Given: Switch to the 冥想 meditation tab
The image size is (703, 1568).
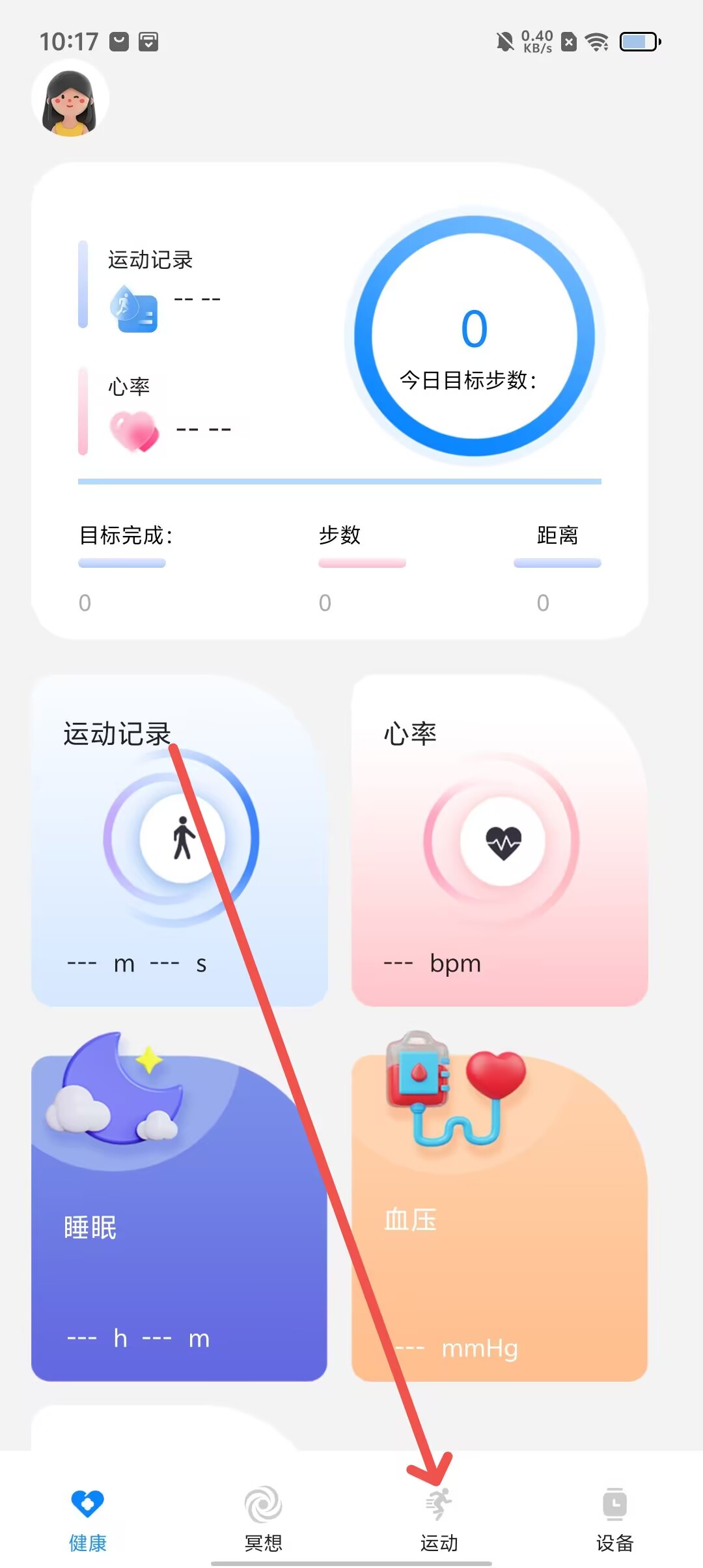Looking at the screenshot, I should [264, 1517].
